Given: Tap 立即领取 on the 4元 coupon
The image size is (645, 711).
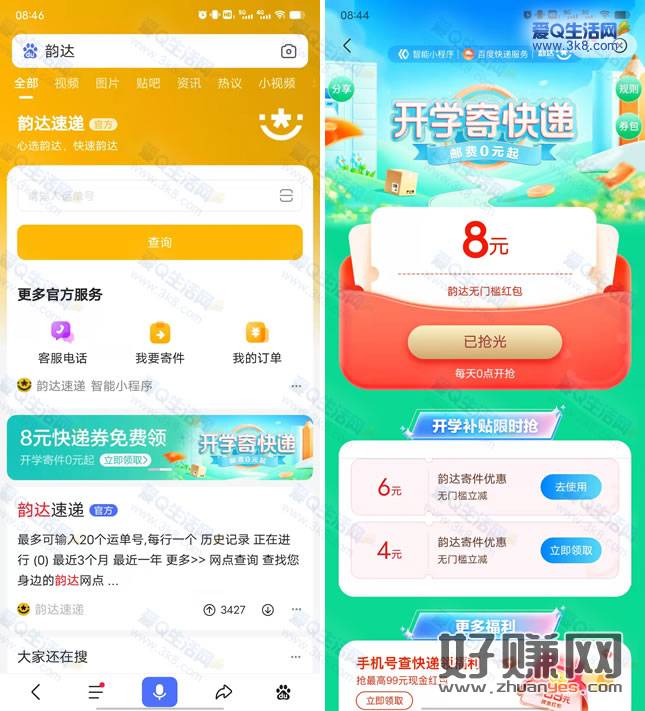Looking at the screenshot, I should (571, 550).
